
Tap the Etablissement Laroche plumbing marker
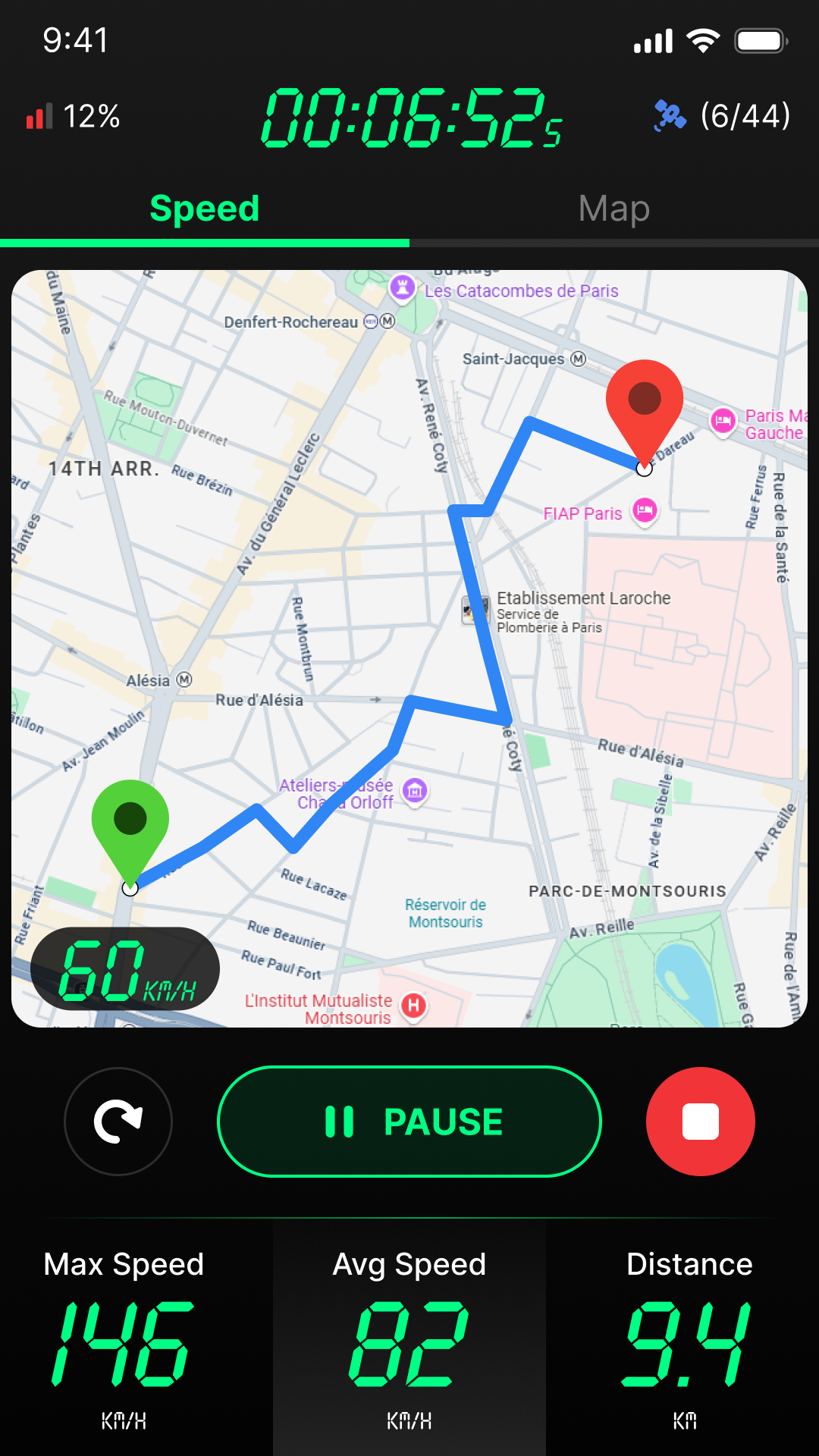point(474,610)
